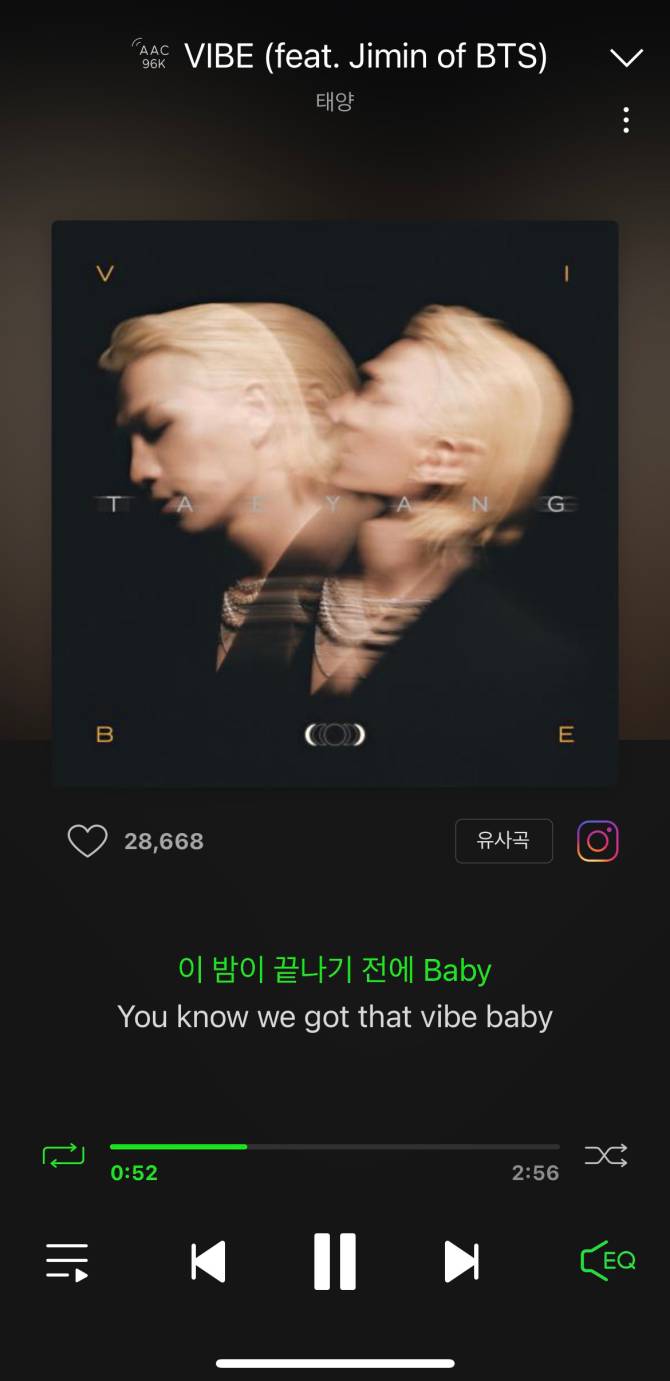Open similar songs via 유사곡 button
670x1381 pixels.
click(503, 841)
